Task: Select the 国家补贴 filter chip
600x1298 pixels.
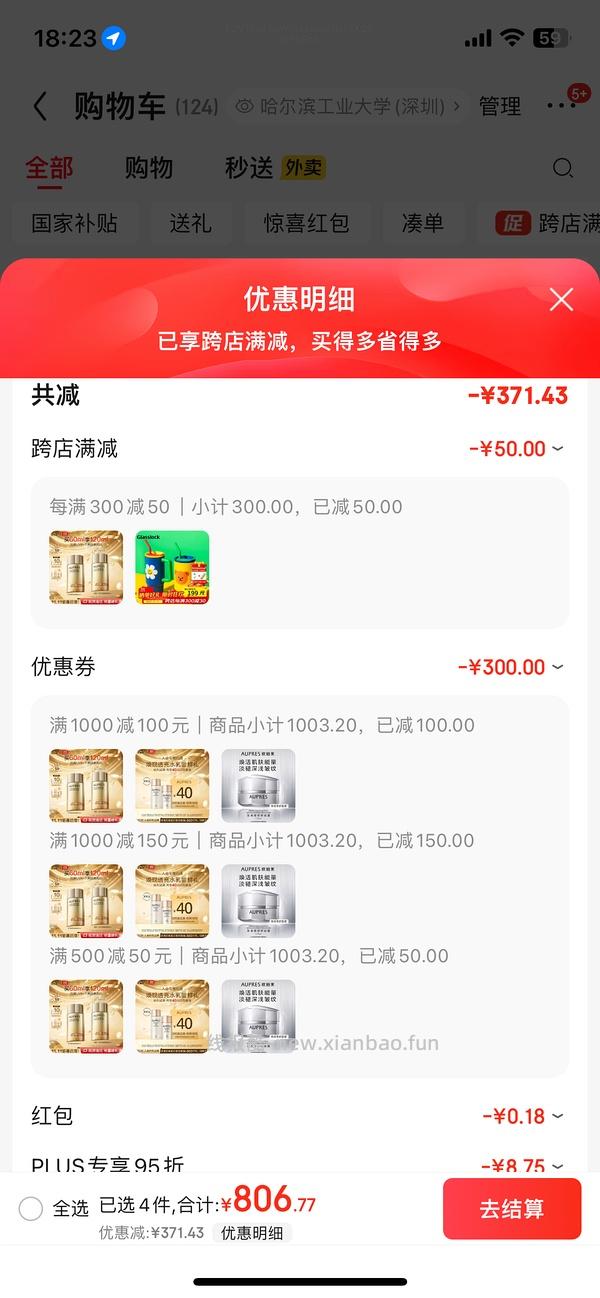Action: tap(74, 223)
